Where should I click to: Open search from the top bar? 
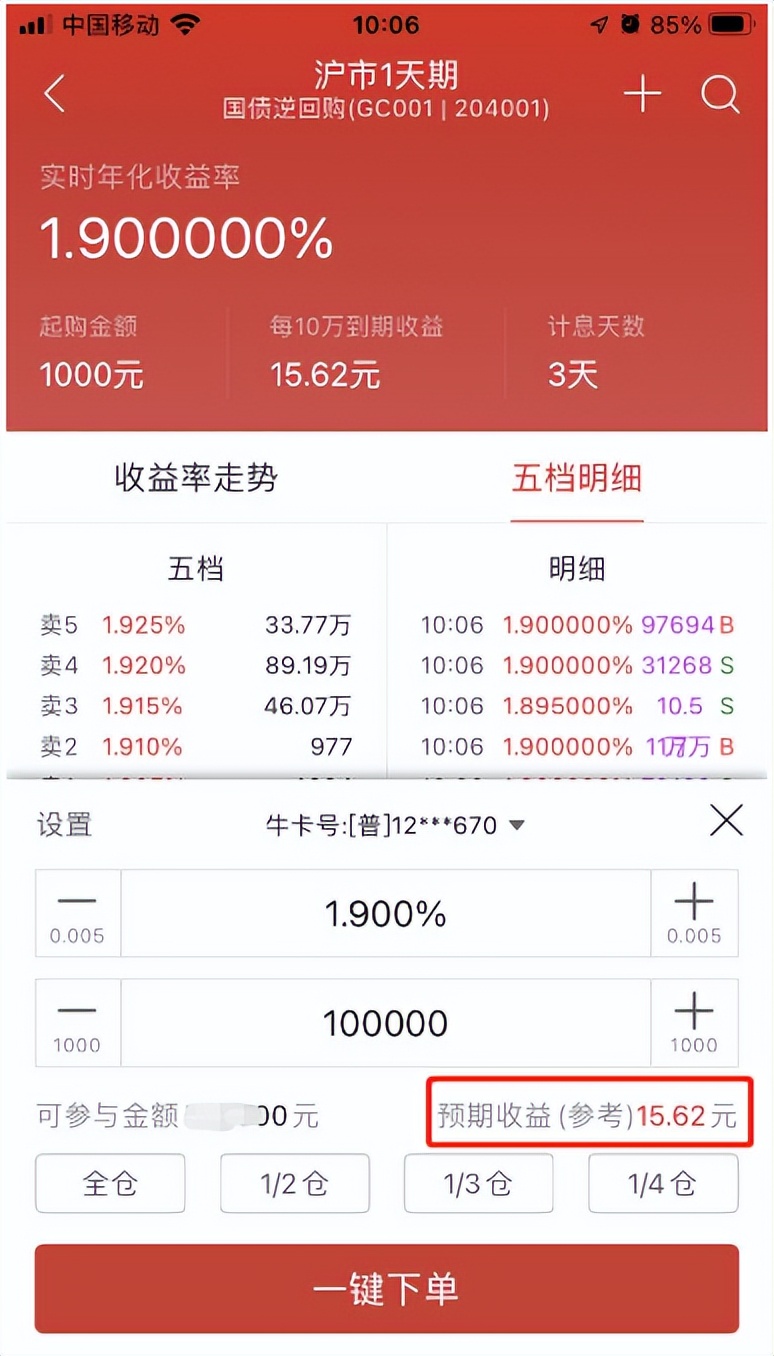click(x=718, y=95)
